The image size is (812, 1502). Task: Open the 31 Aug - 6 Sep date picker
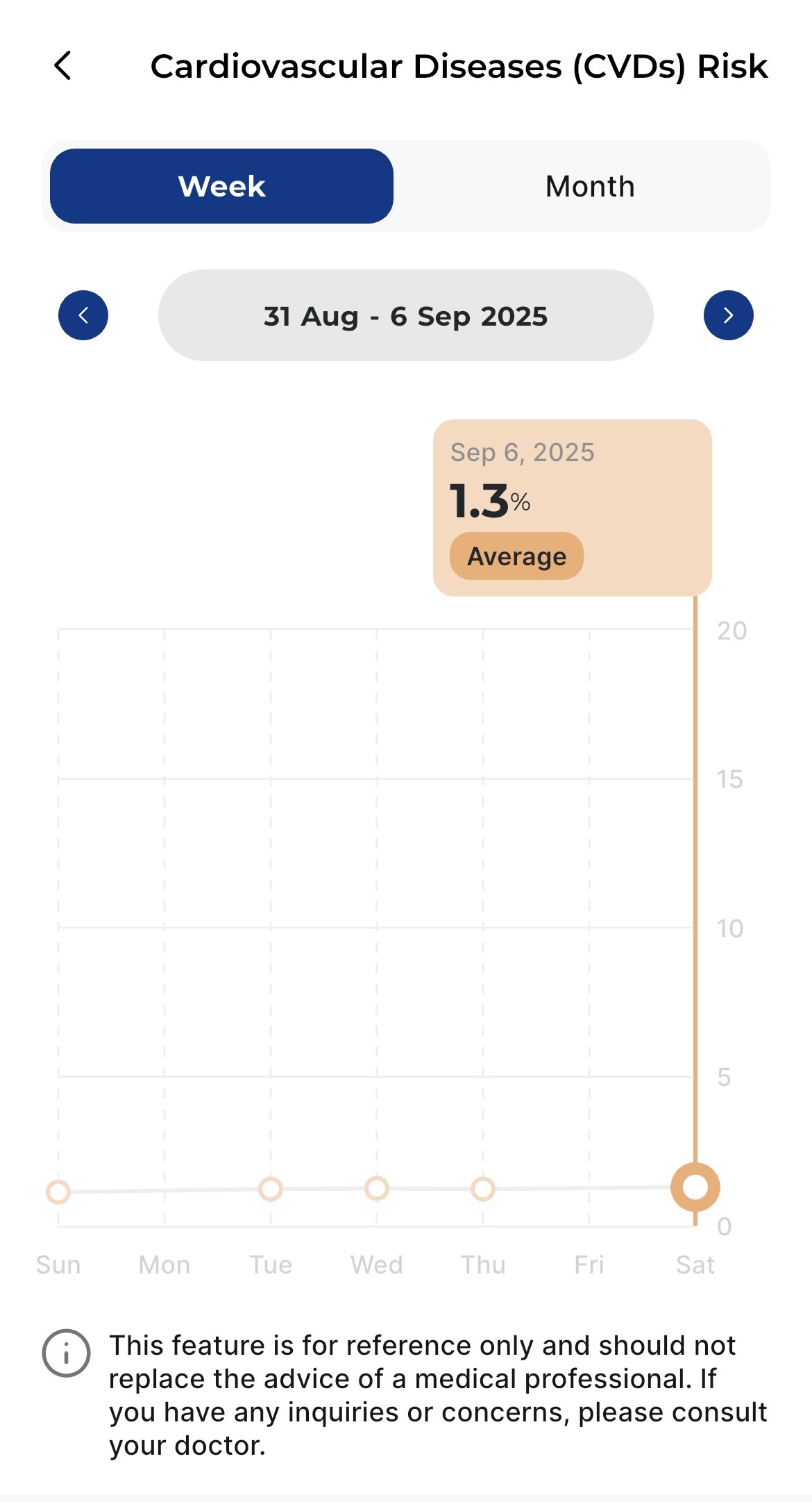405,315
